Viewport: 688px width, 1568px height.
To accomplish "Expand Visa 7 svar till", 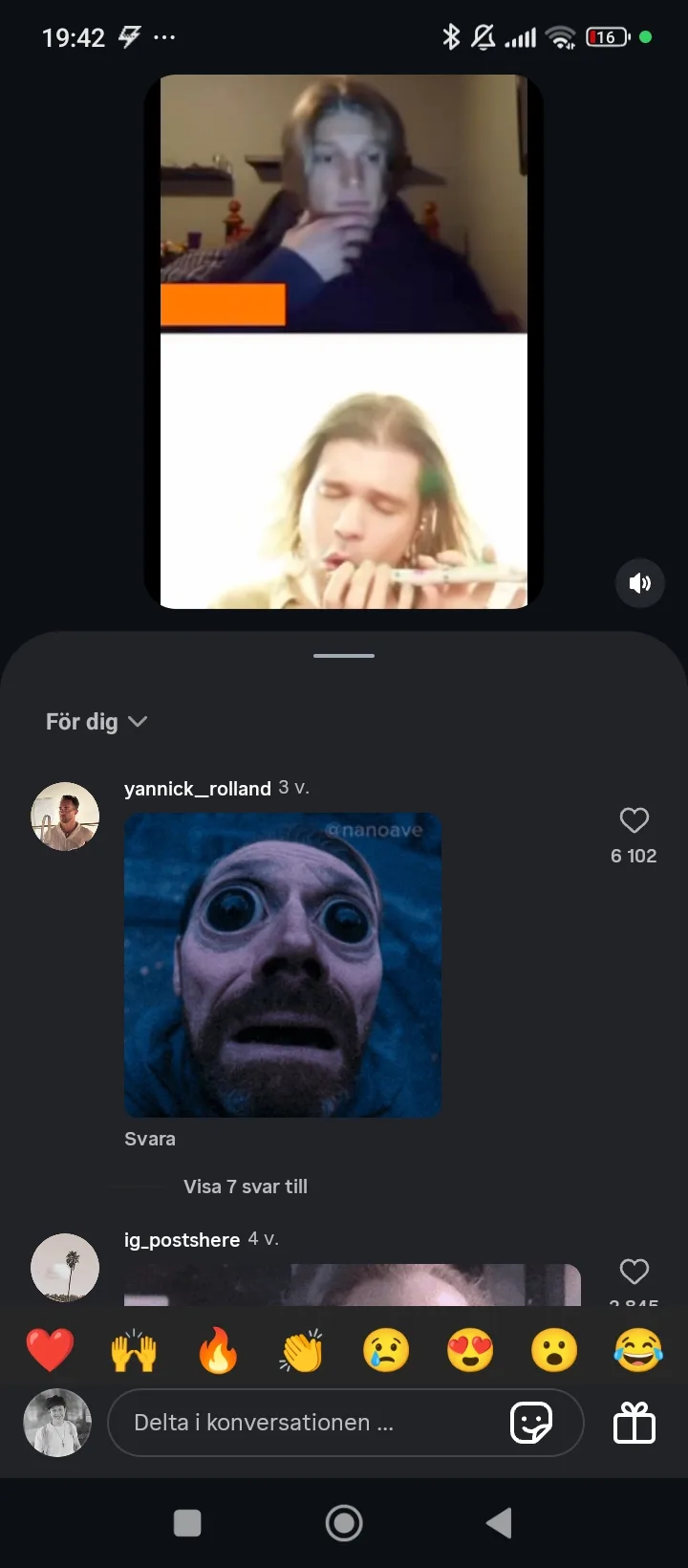I will tap(246, 1187).
